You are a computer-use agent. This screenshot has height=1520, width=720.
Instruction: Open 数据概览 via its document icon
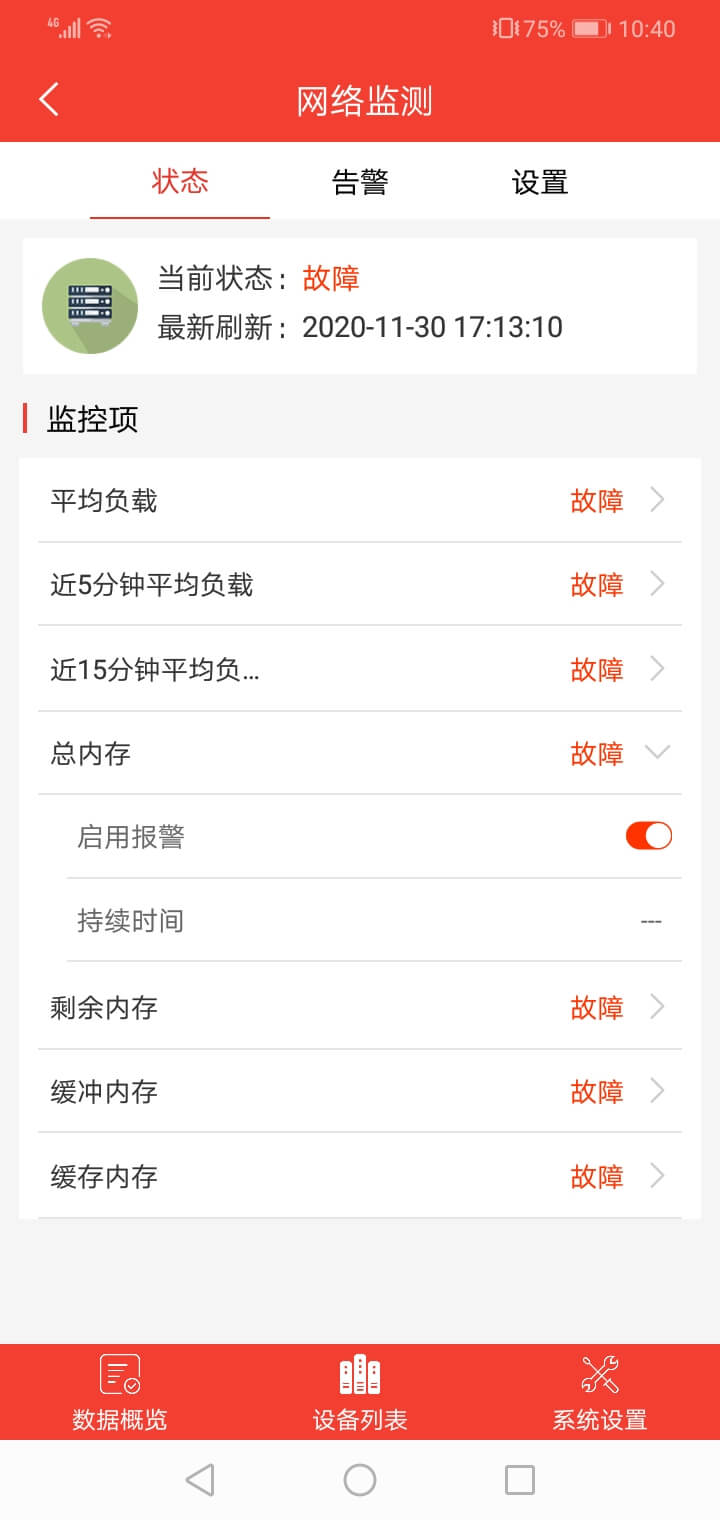click(x=120, y=1373)
